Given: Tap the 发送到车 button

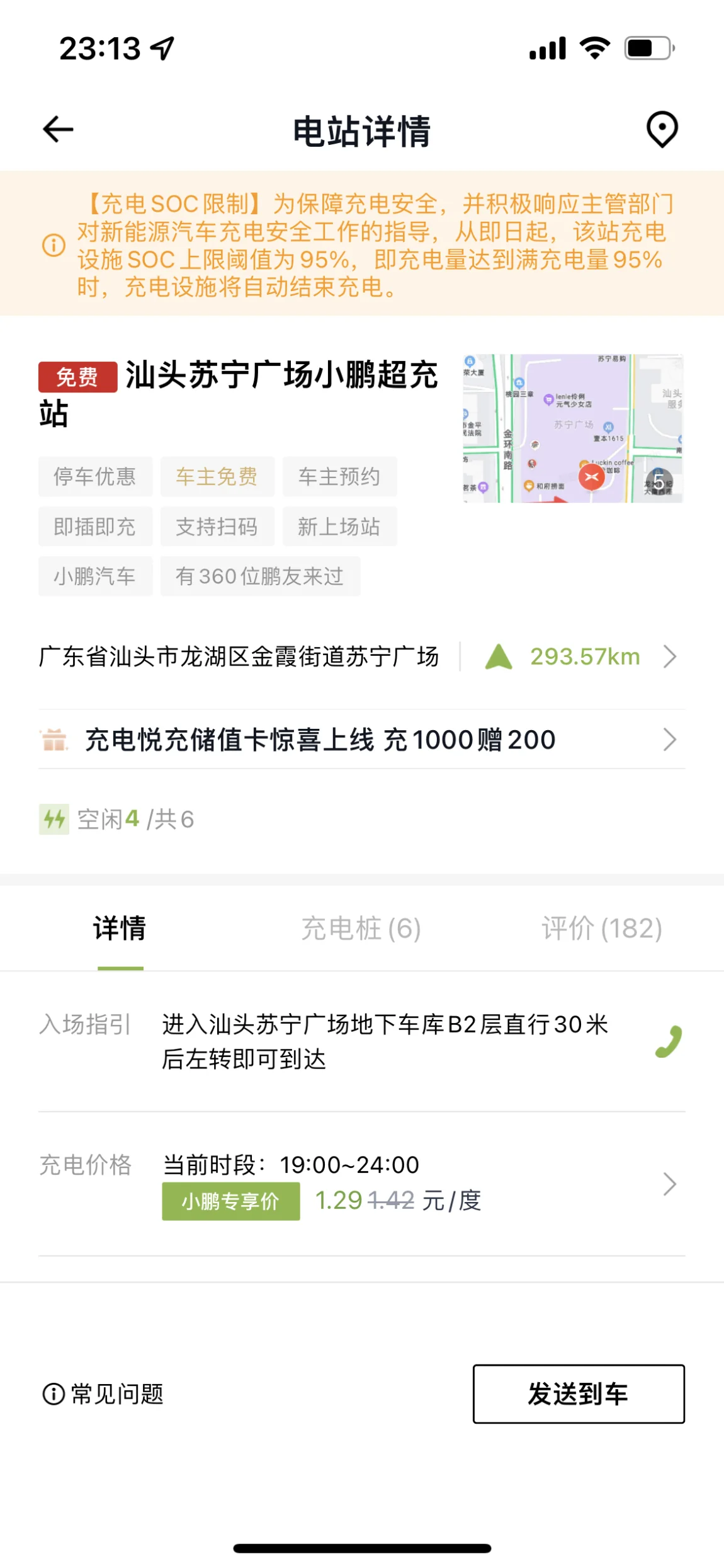Looking at the screenshot, I should click(x=579, y=1394).
